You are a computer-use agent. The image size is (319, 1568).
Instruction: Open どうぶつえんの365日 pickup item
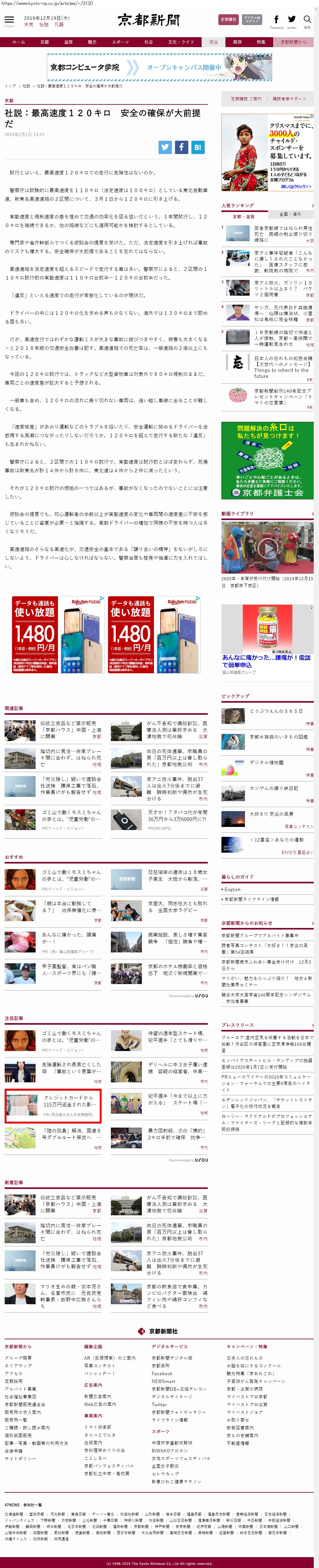268,712
